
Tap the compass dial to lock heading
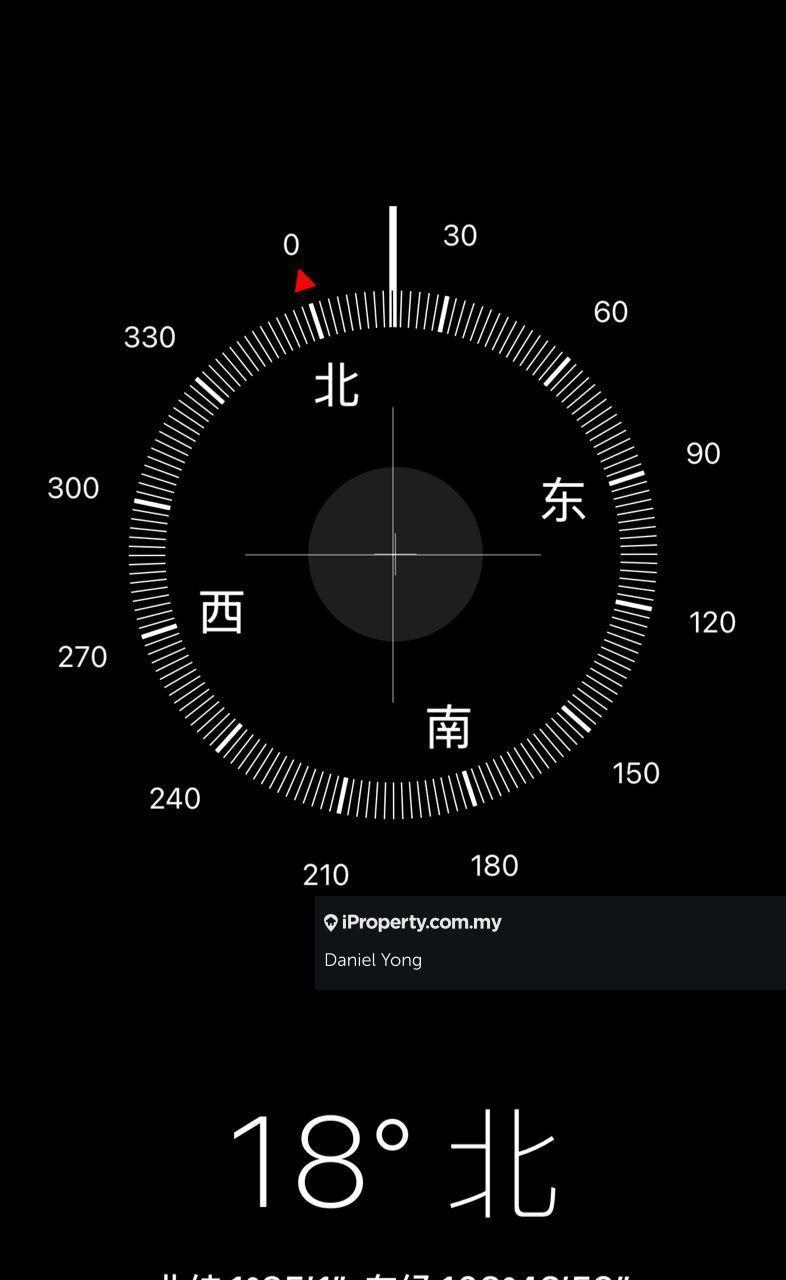pyautogui.click(x=393, y=554)
